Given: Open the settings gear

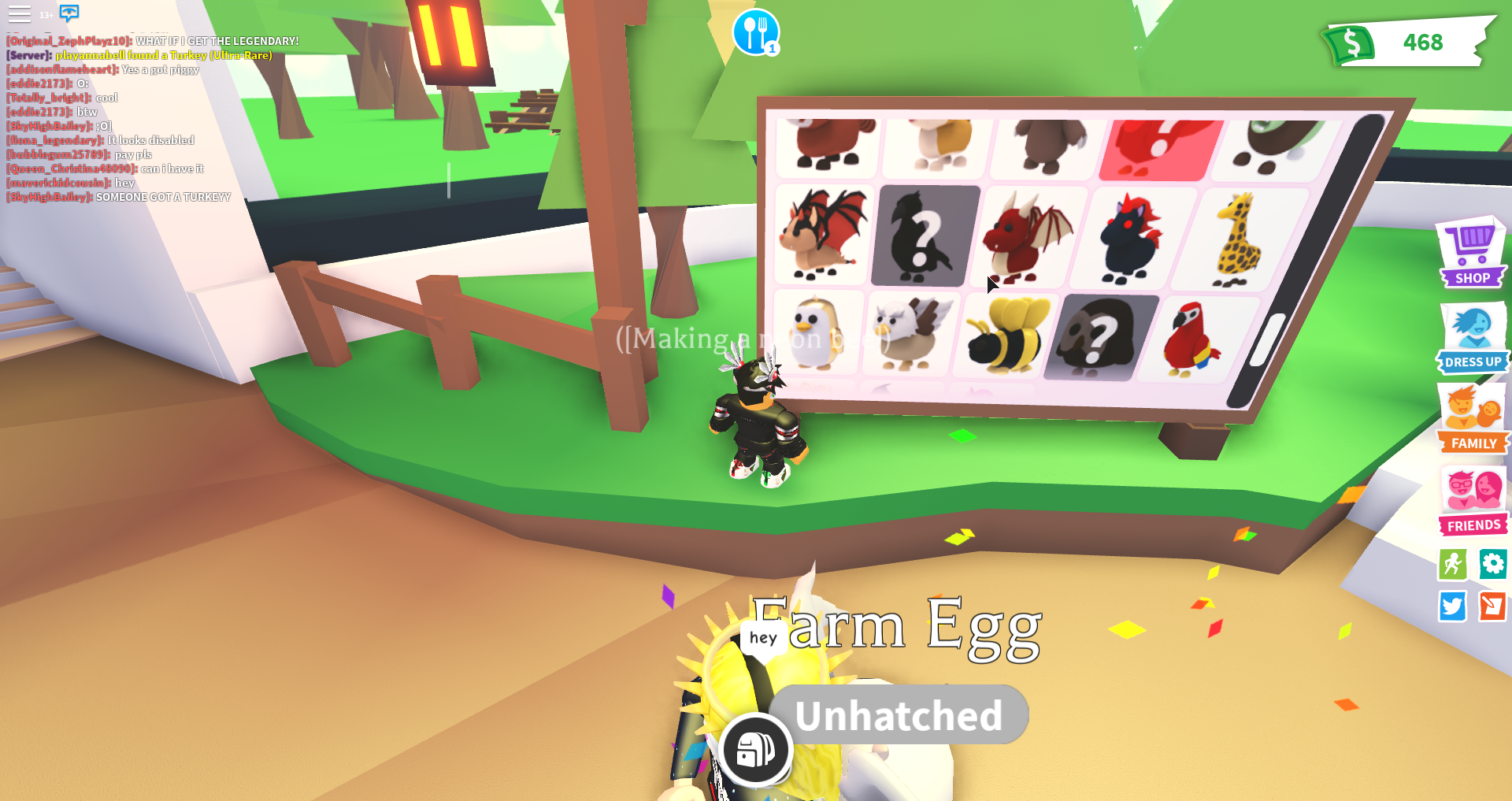Looking at the screenshot, I should click(1492, 564).
